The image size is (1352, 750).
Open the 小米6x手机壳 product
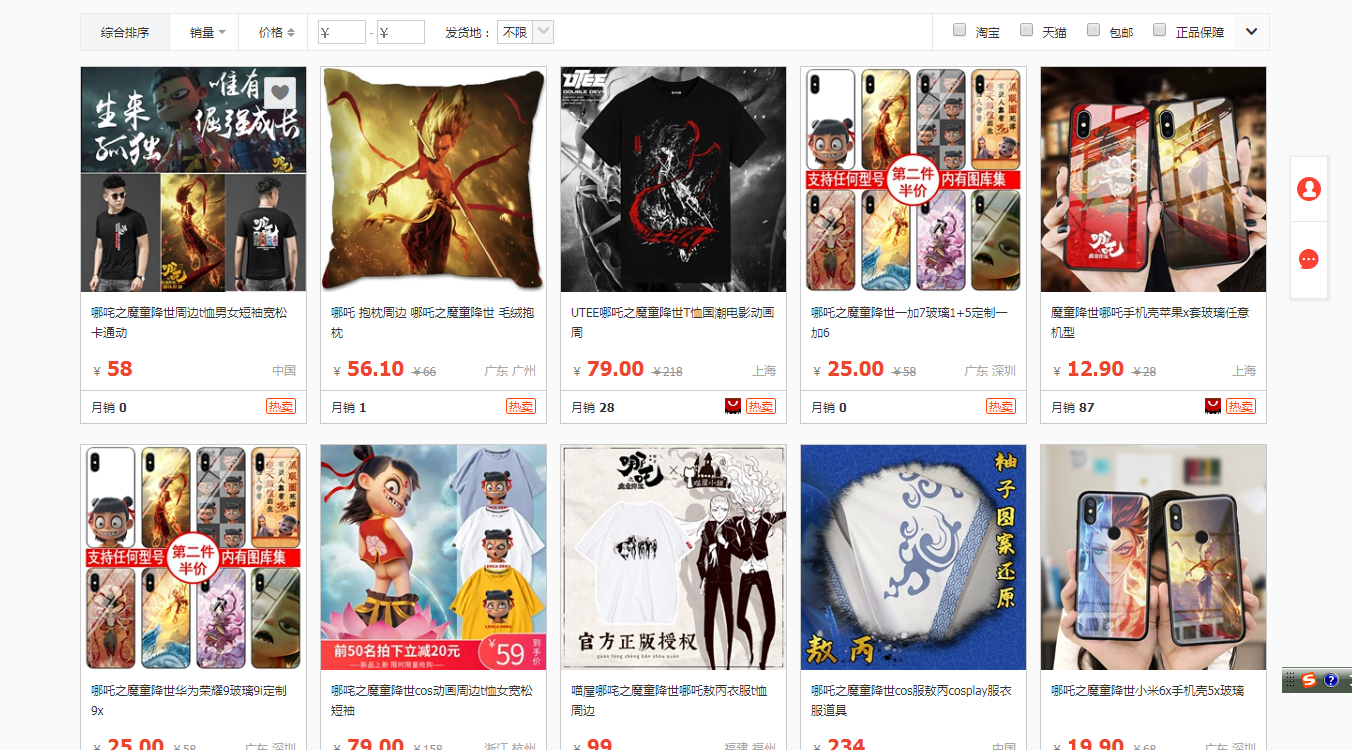pyautogui.click(x=1153, y=557)
